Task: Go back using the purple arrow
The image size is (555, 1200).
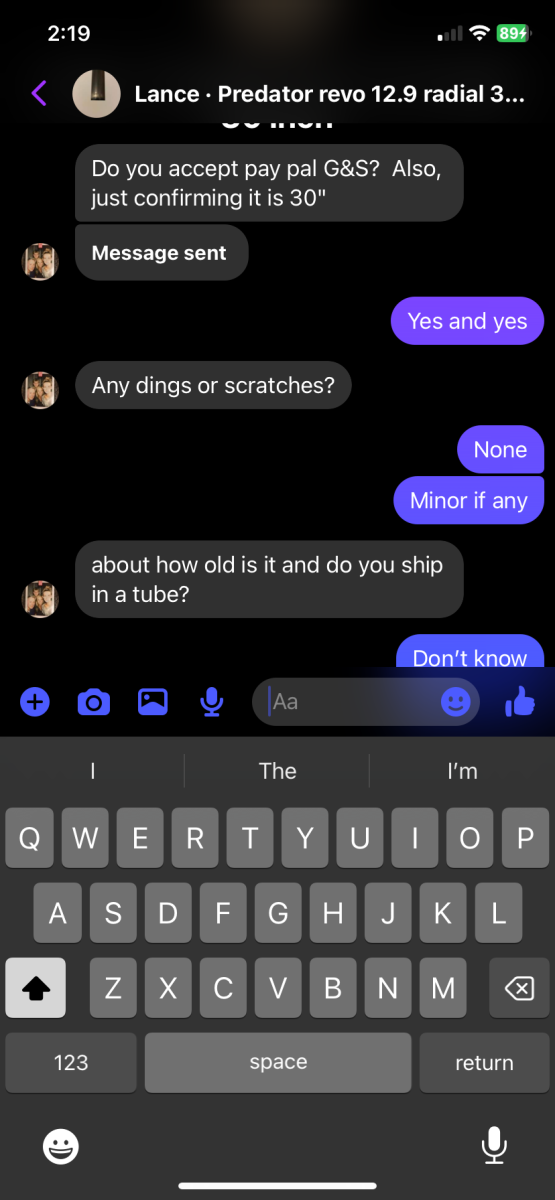Action: (39, 94)
